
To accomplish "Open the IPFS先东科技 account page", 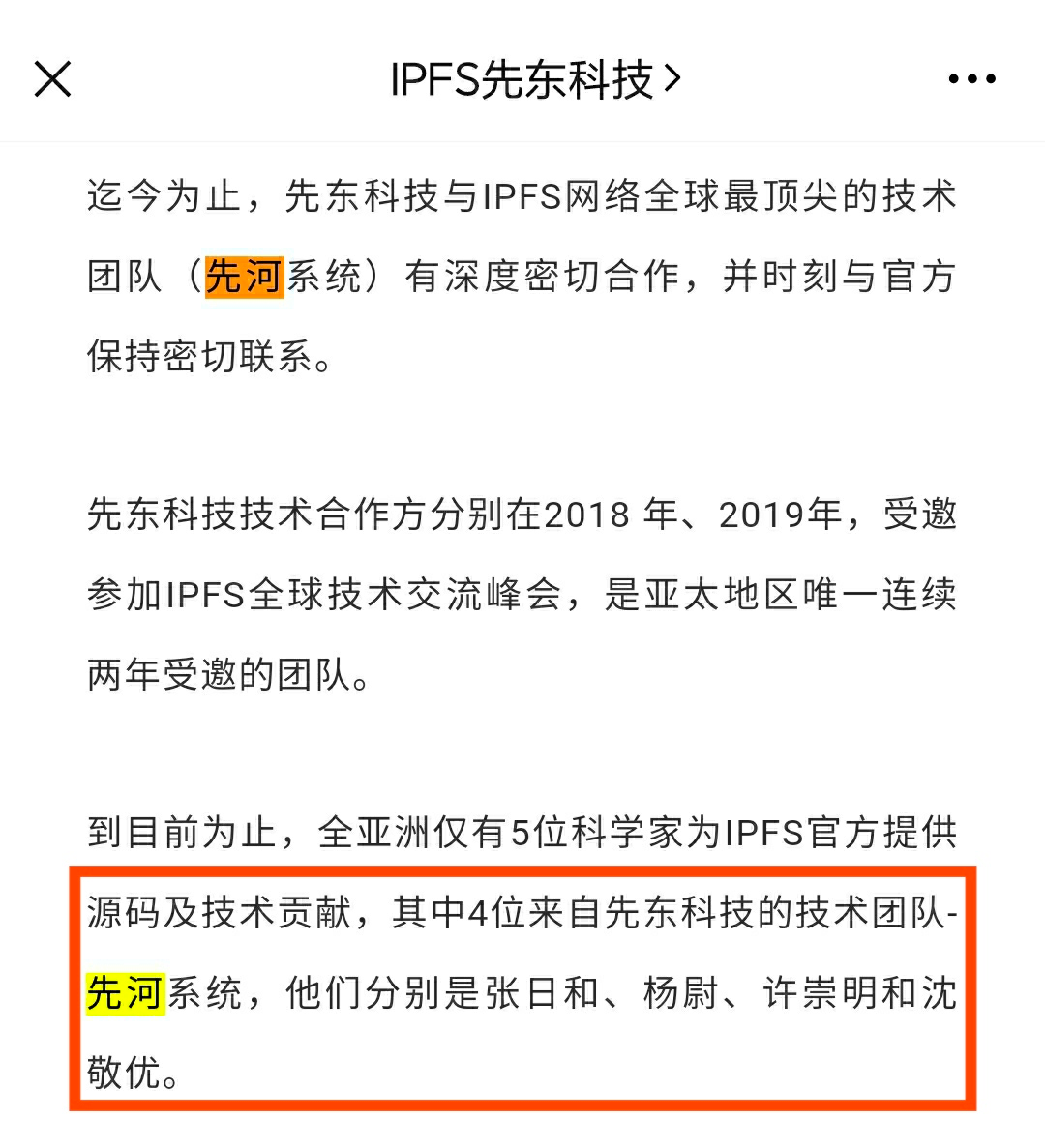I will tap(535, 78).
